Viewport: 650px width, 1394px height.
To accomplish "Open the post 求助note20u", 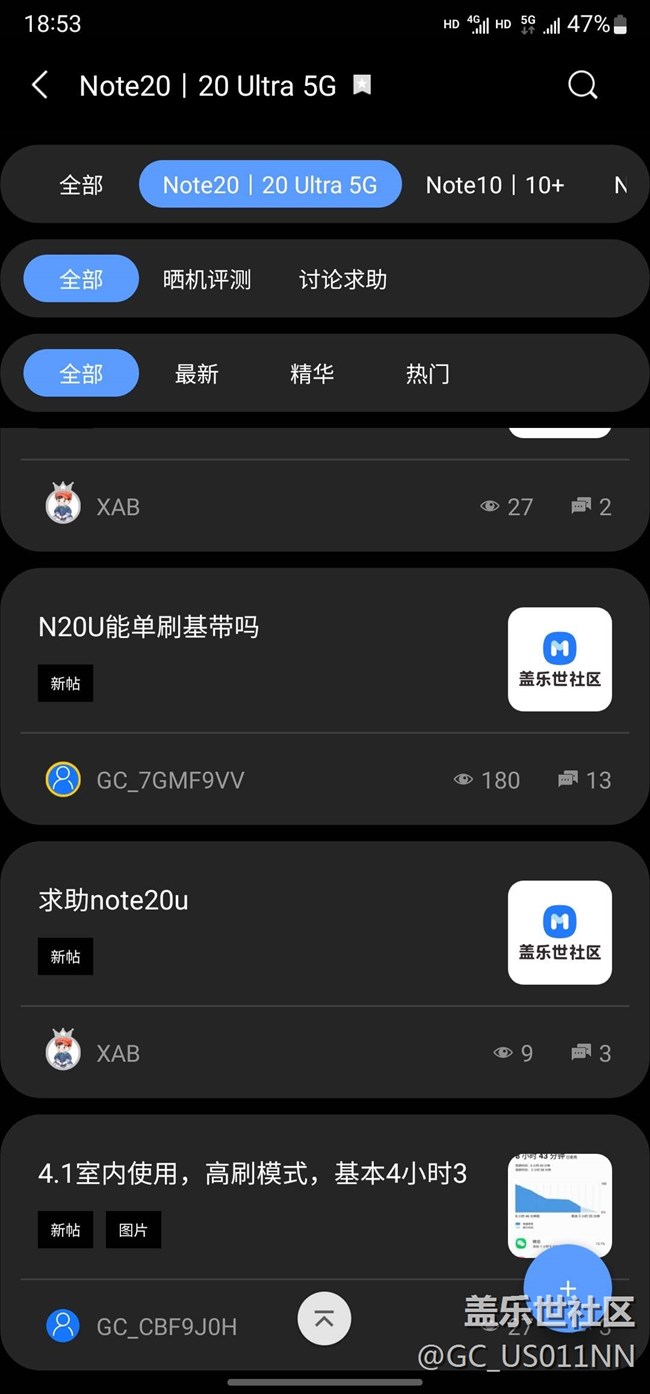I will point(113,900).
